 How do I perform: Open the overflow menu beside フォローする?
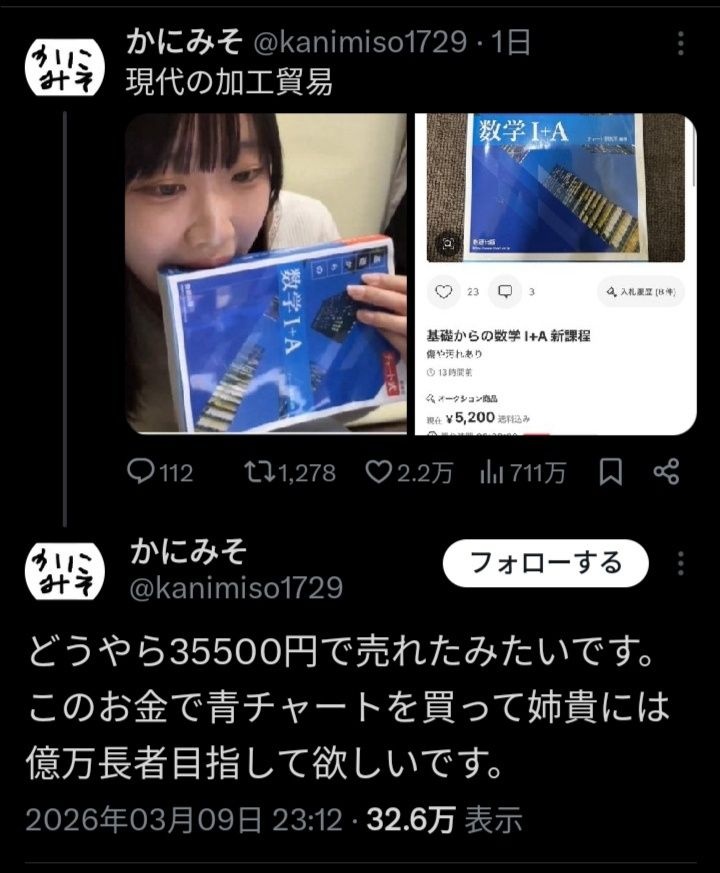tap(681, 562)
